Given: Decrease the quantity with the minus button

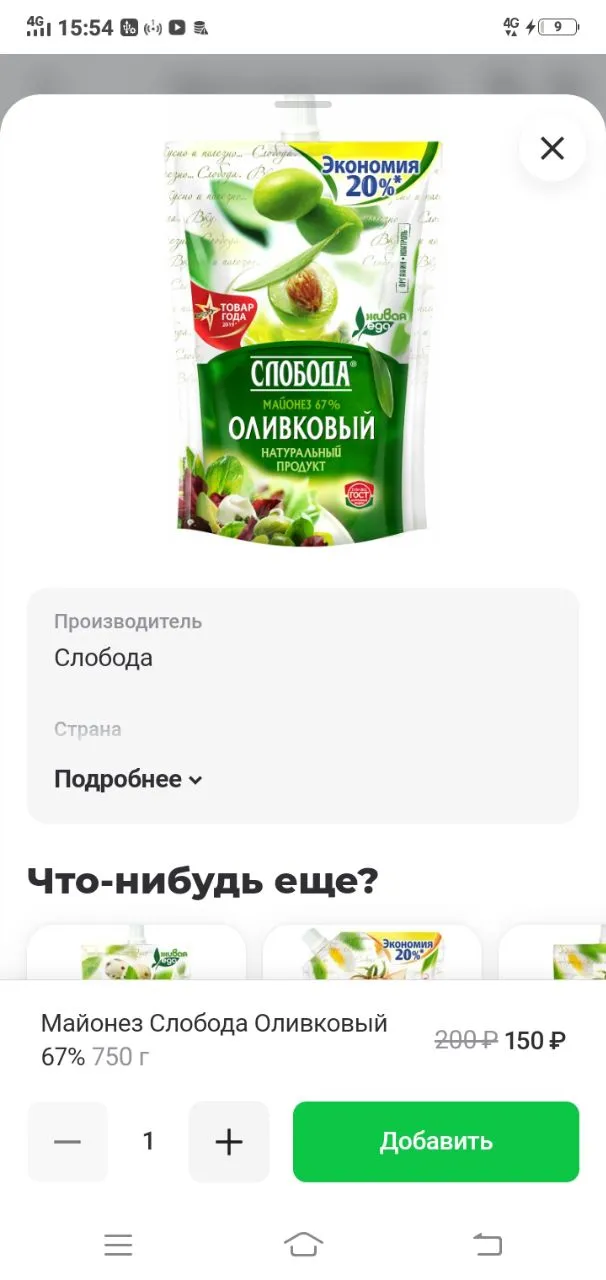Looking at the screenshot, I should tap(67, 1142).
